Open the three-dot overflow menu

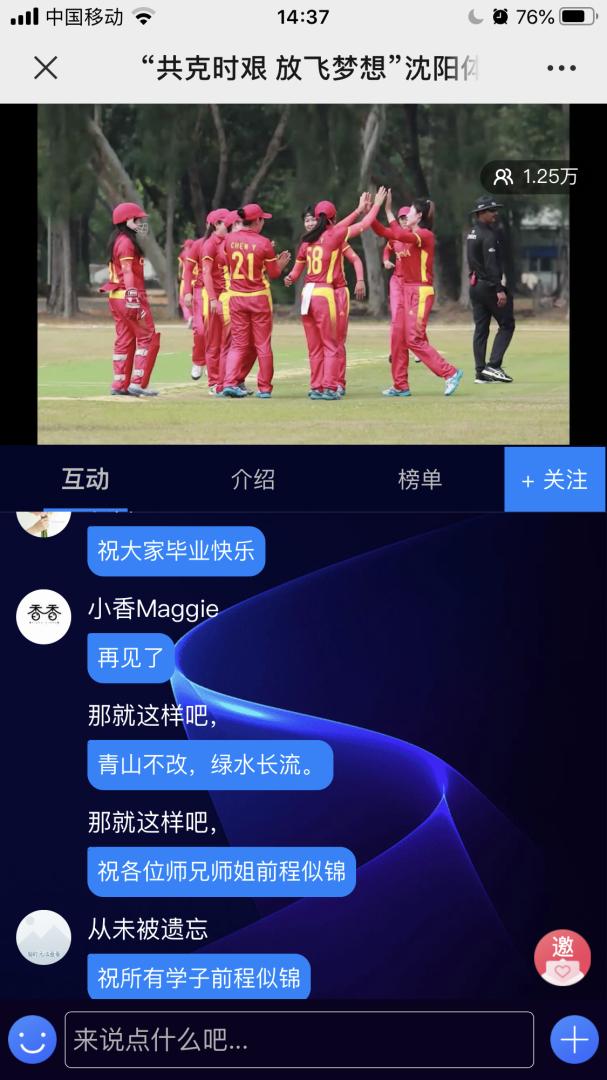561,68
